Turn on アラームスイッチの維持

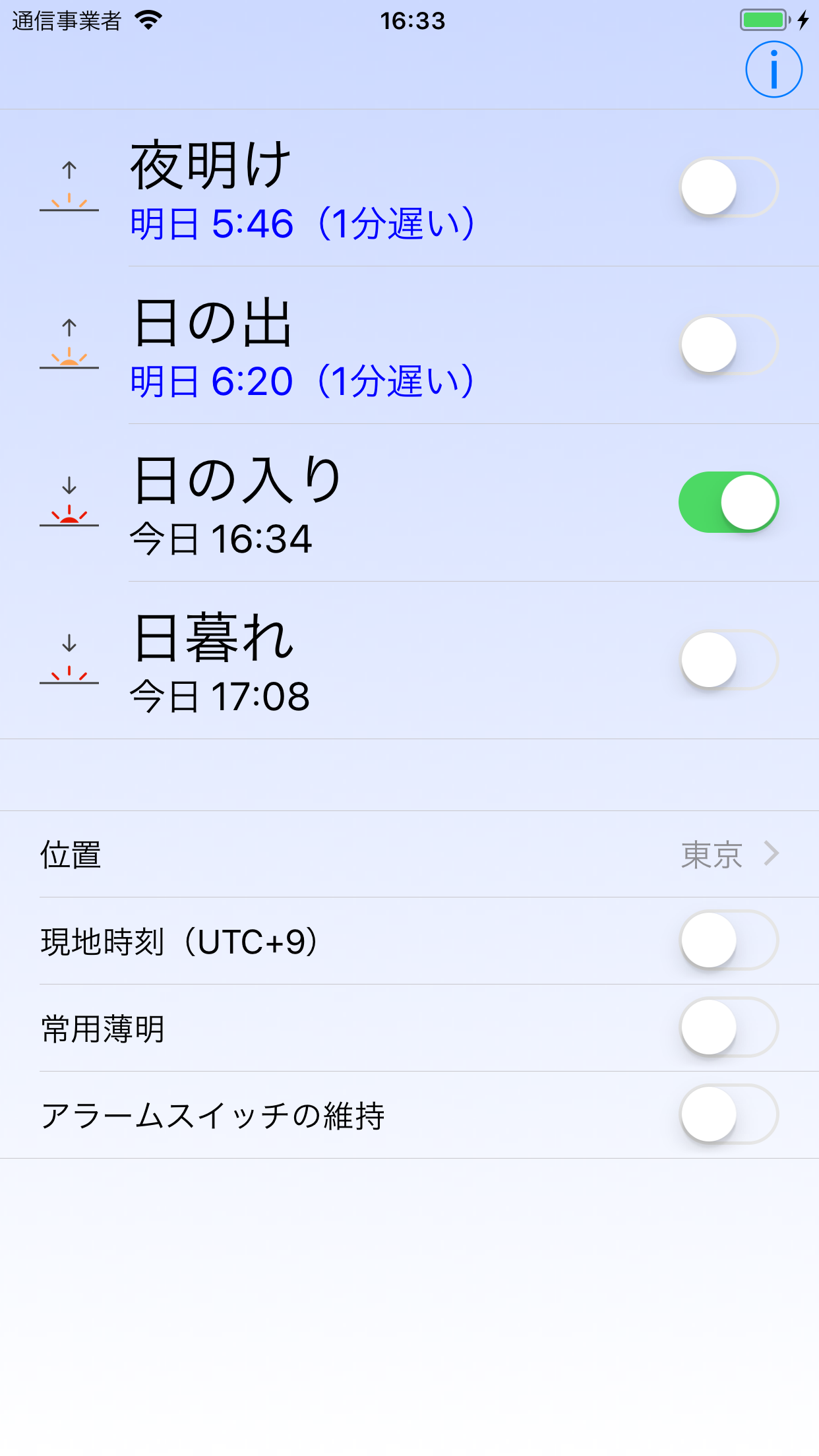729,1114
